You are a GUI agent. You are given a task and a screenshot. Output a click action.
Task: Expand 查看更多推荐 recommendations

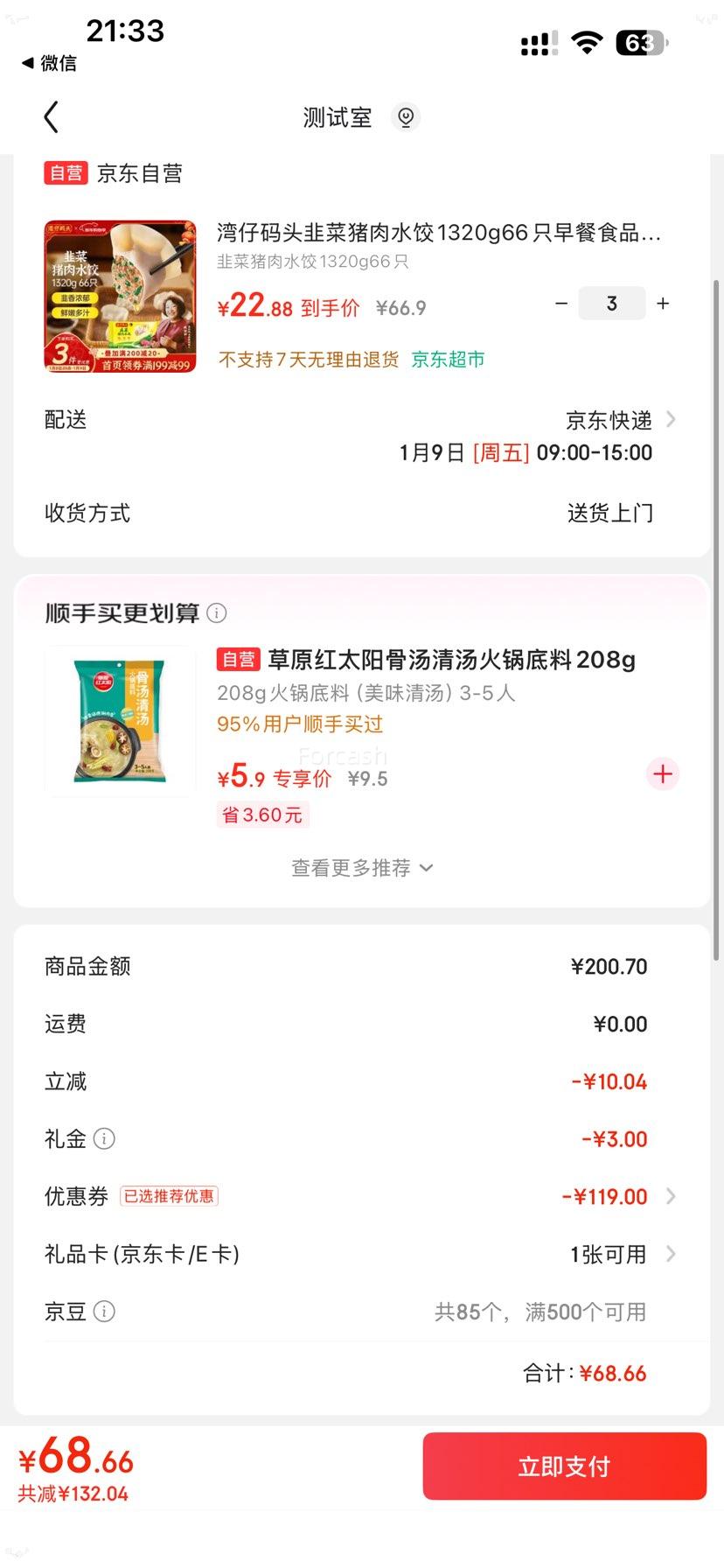coord(361,867)
